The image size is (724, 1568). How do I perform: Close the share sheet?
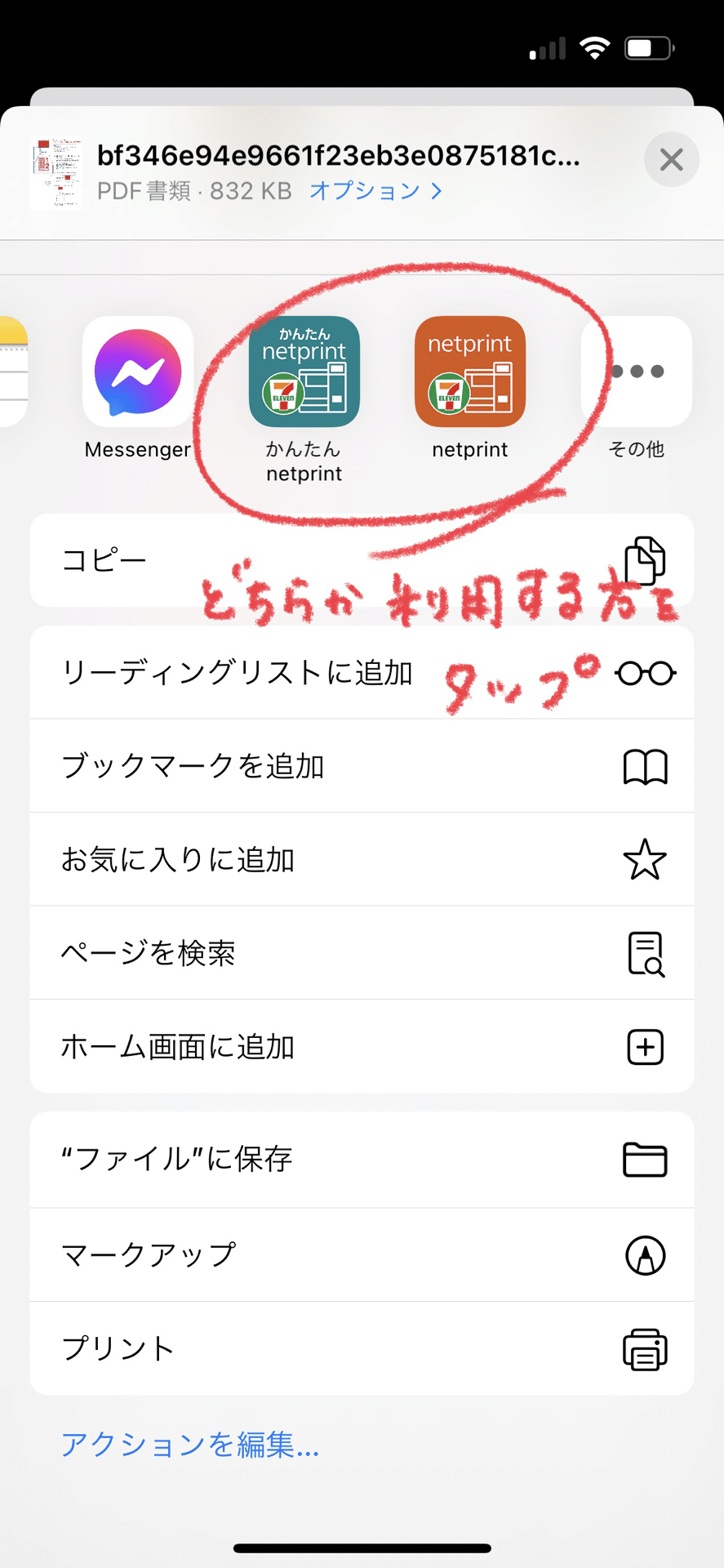[671, 159]
